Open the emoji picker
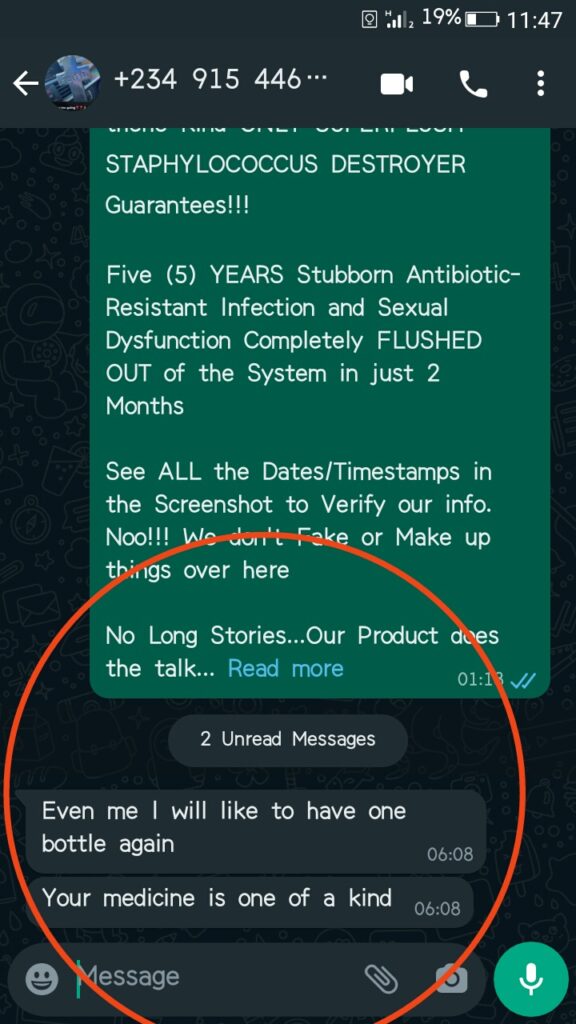This screenshot has width=576, height=1024. point(42,979)
